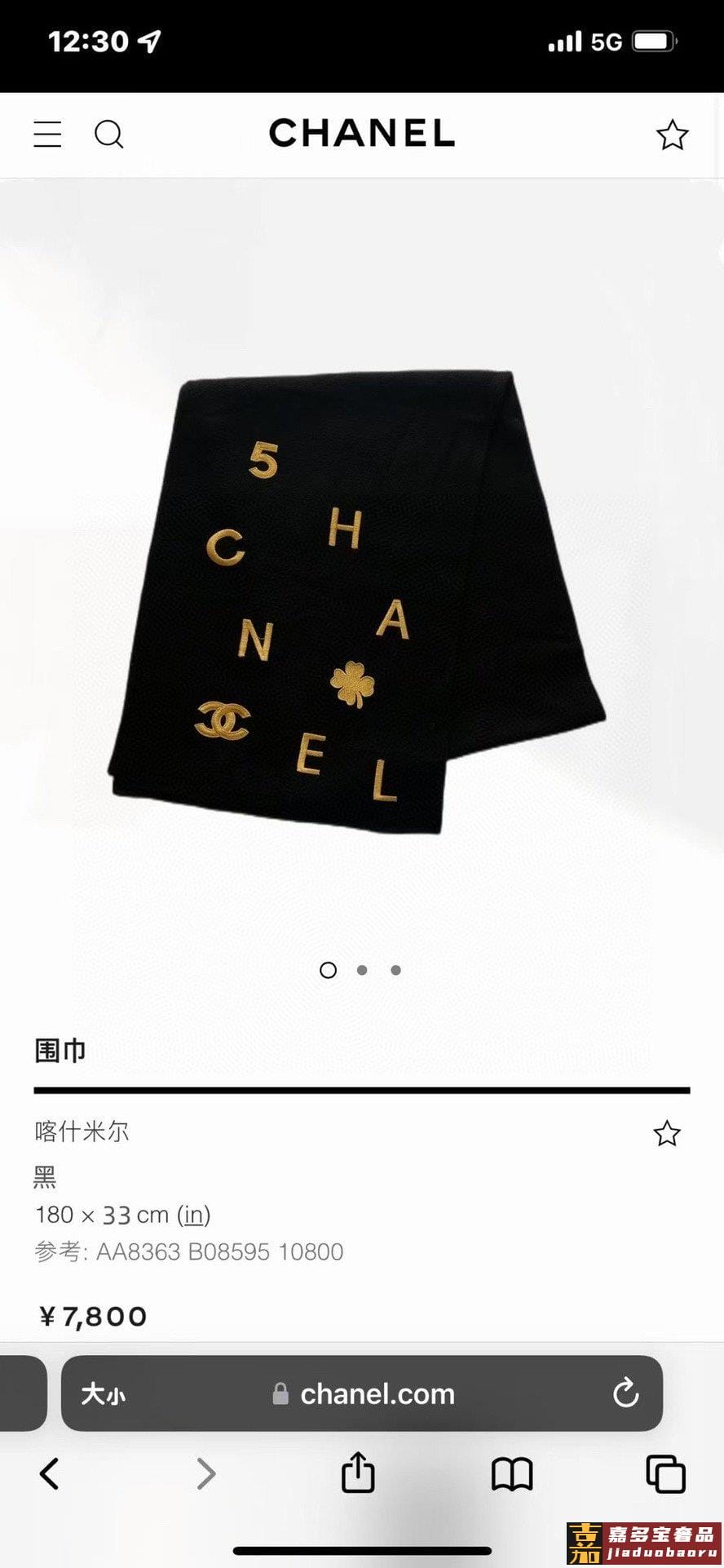Reload the chanel.com page
The height and width of the screenshot is (1568, 724).
pos(625,1393)
